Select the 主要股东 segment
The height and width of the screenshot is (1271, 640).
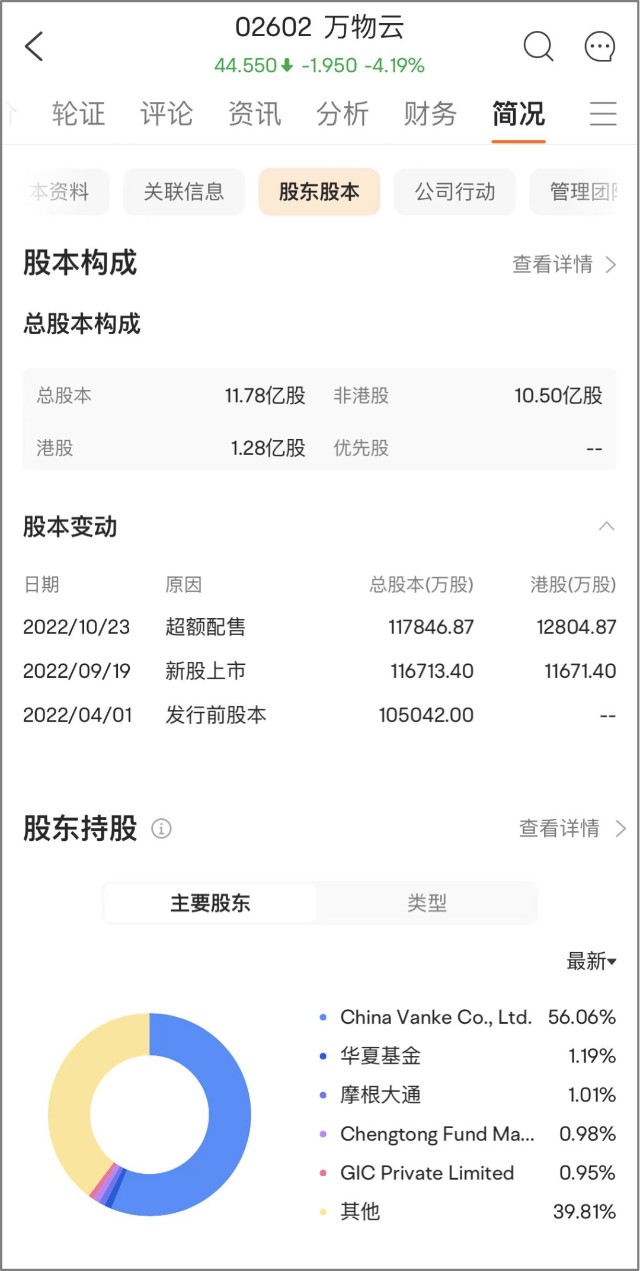click(x=210, y=903)
